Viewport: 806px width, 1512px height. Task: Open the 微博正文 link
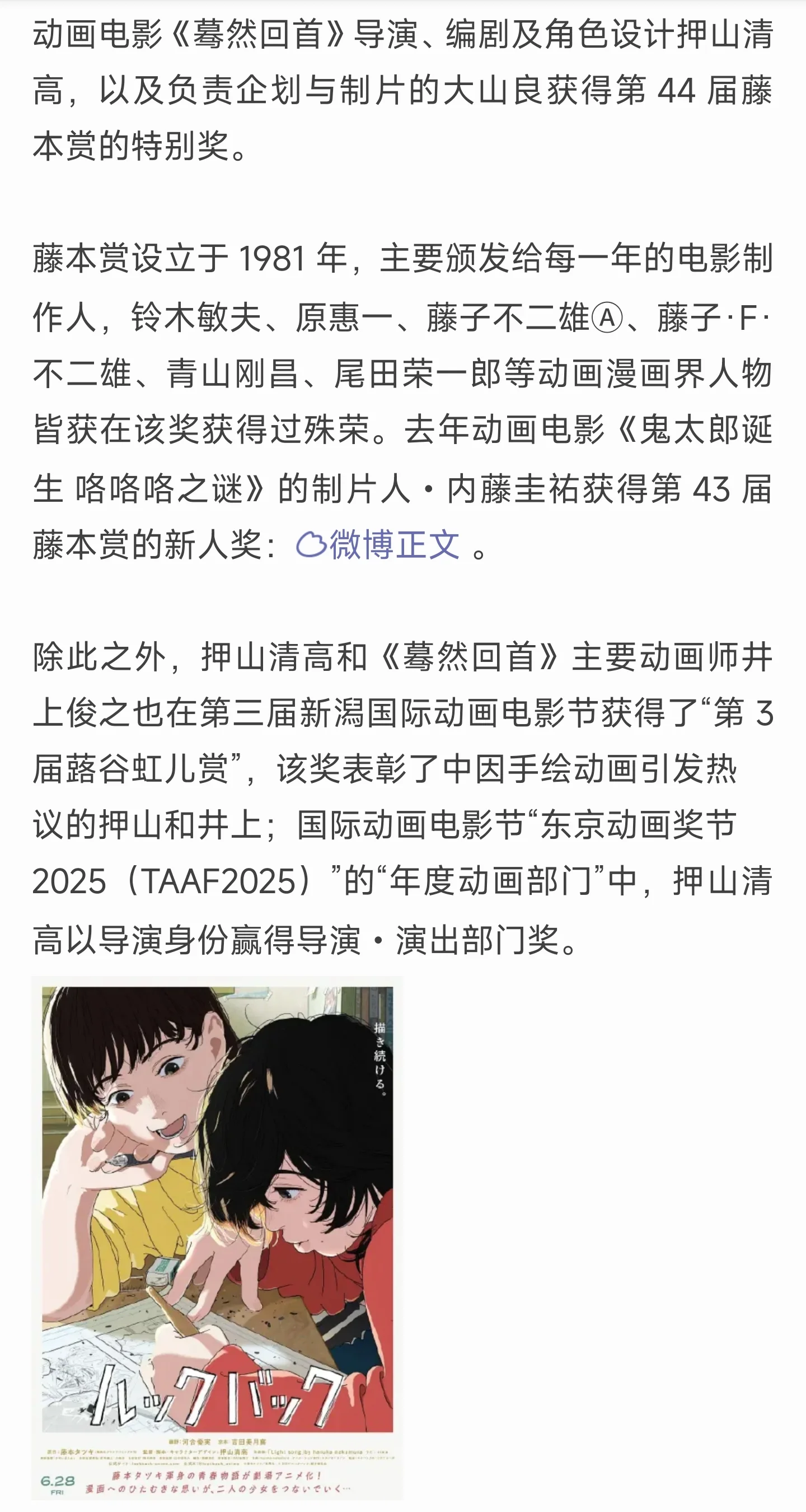coord(379,544)
